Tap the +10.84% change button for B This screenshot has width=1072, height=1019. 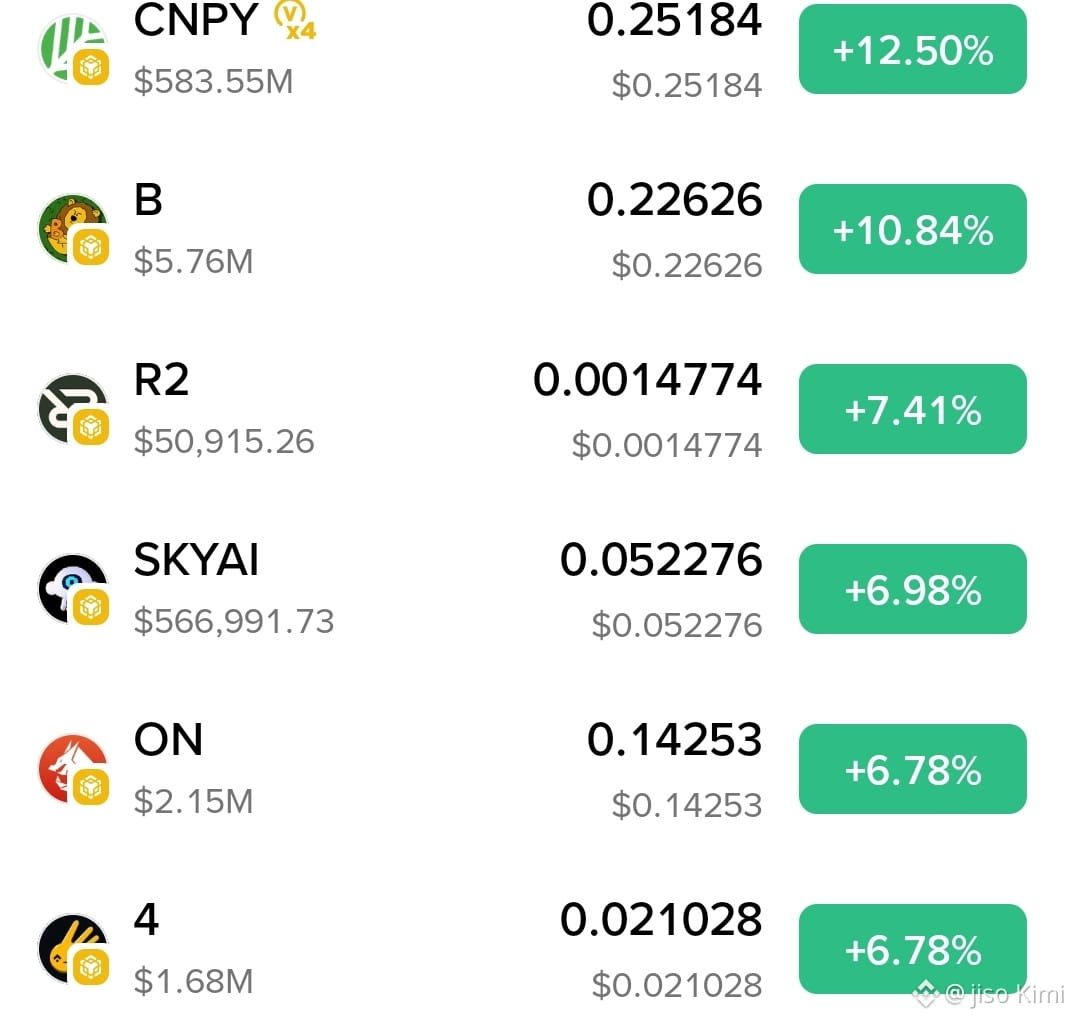point(913,229)
